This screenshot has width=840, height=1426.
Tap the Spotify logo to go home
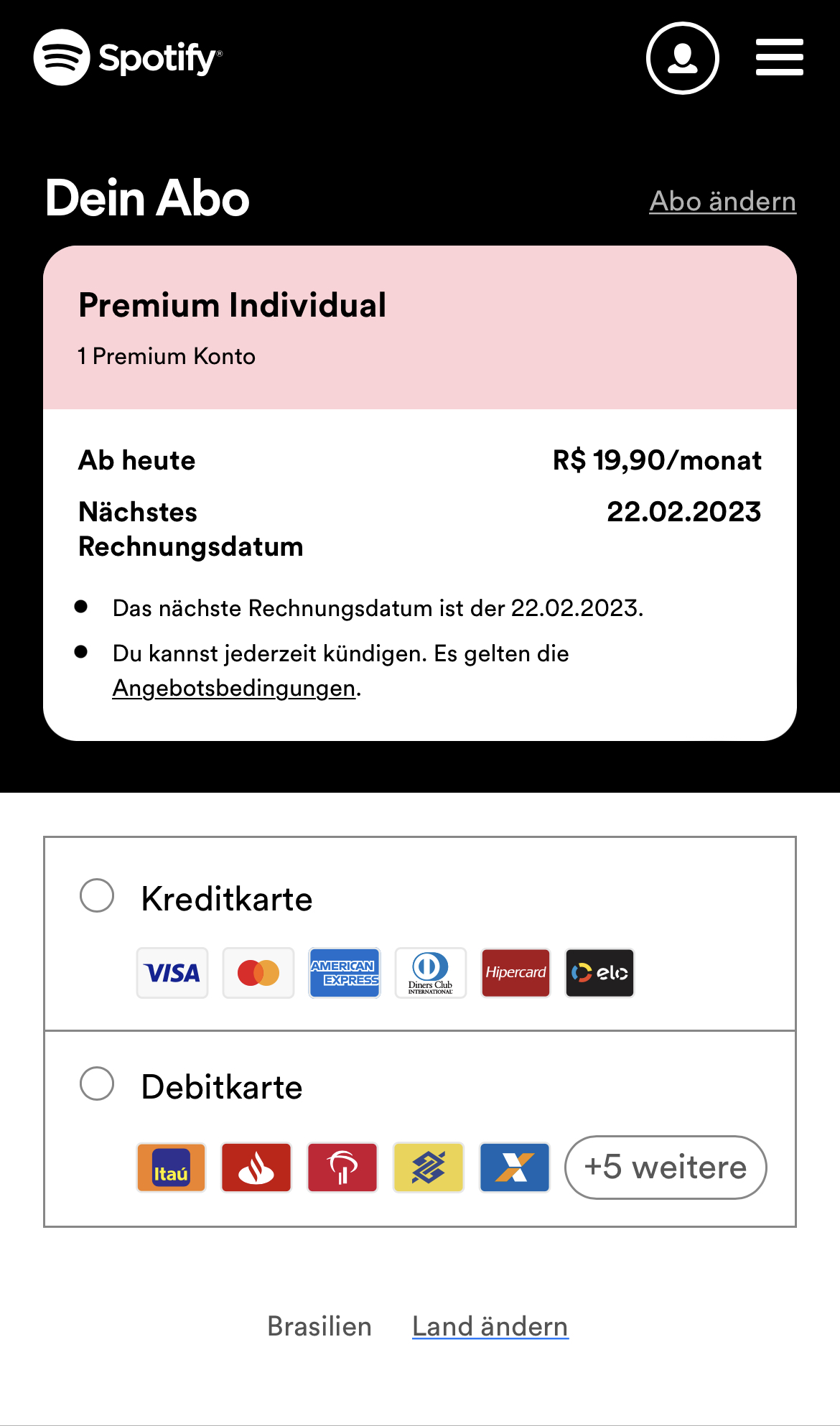click(x=128, y=57)
